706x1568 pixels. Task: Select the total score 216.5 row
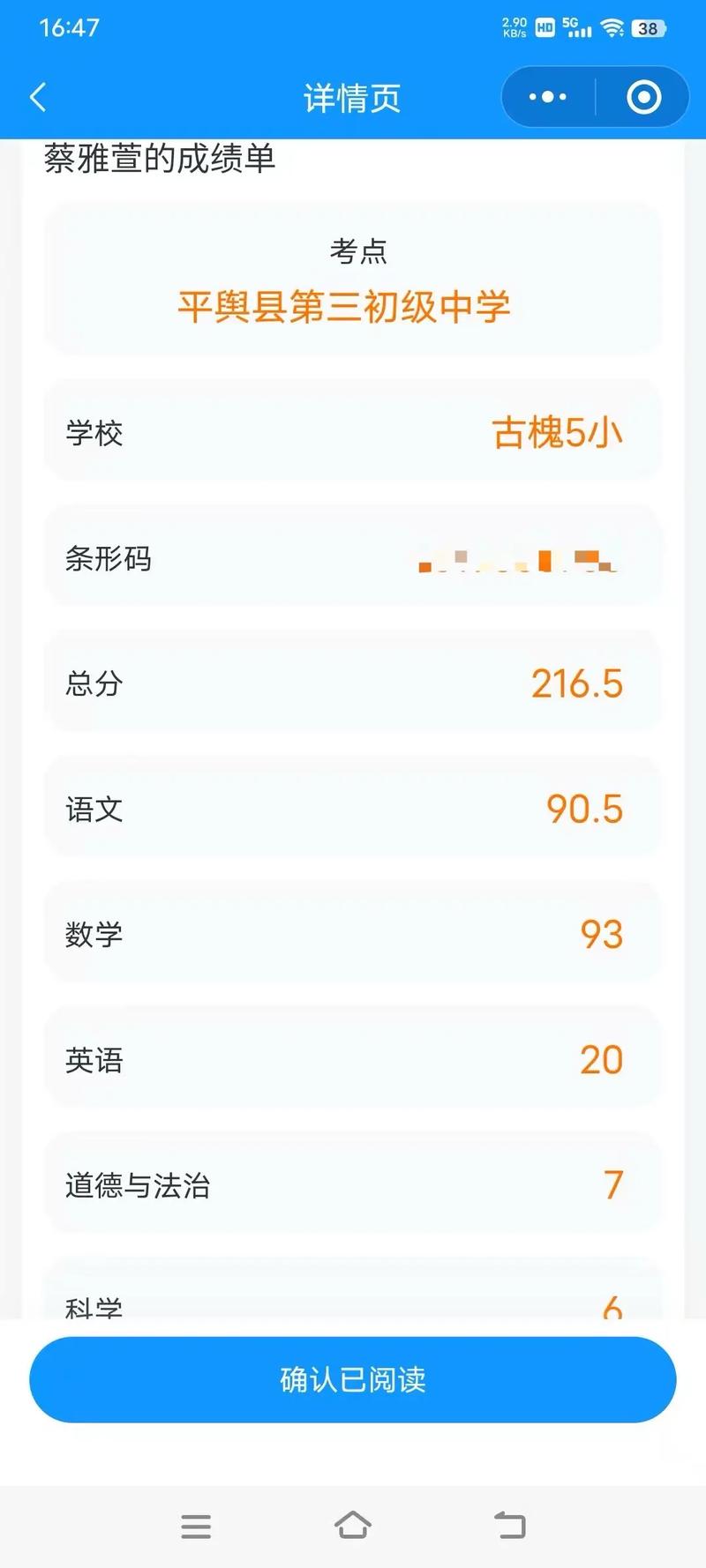(353, 683)
